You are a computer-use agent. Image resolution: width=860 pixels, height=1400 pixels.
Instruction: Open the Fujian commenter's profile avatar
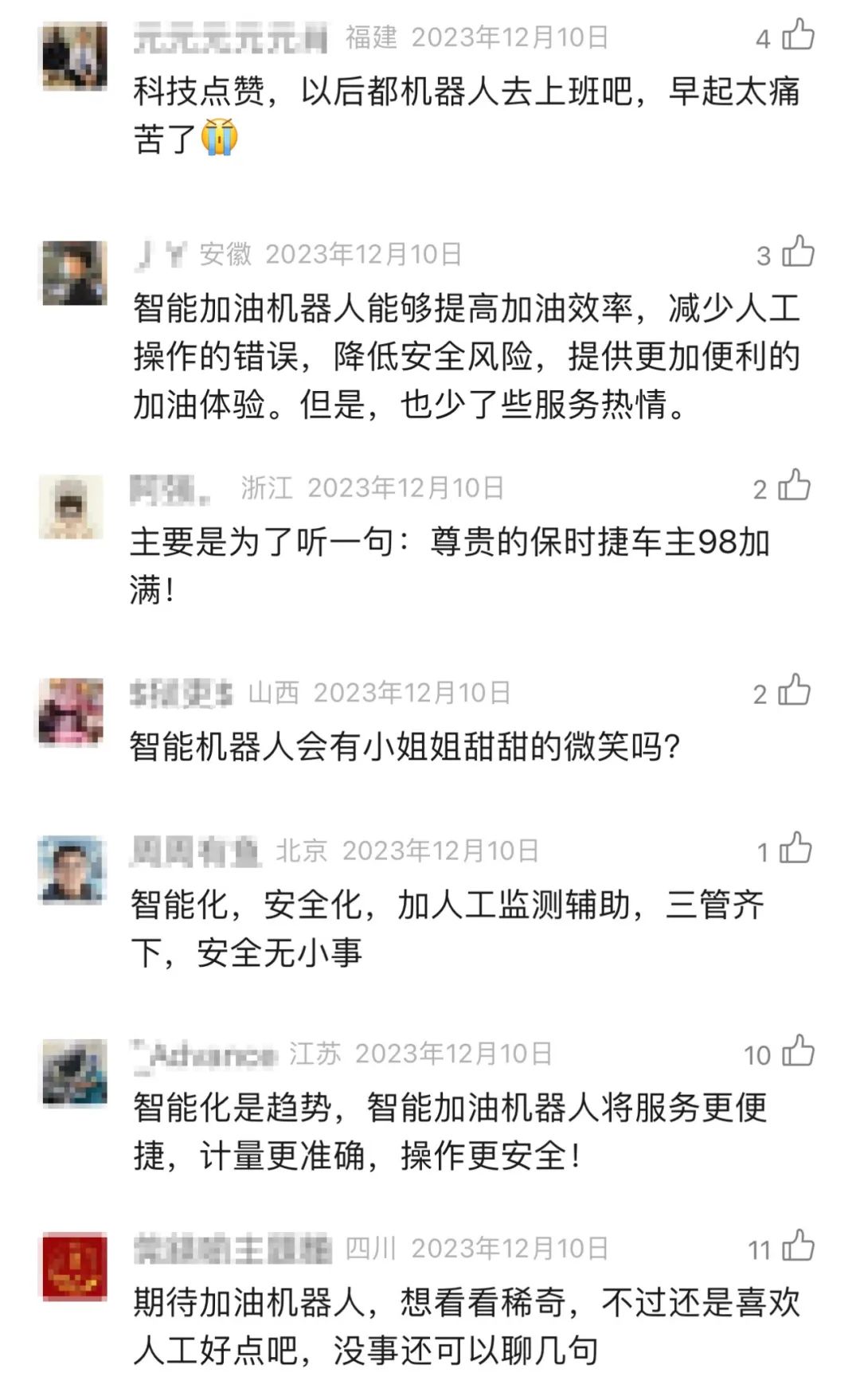[74, 56]
